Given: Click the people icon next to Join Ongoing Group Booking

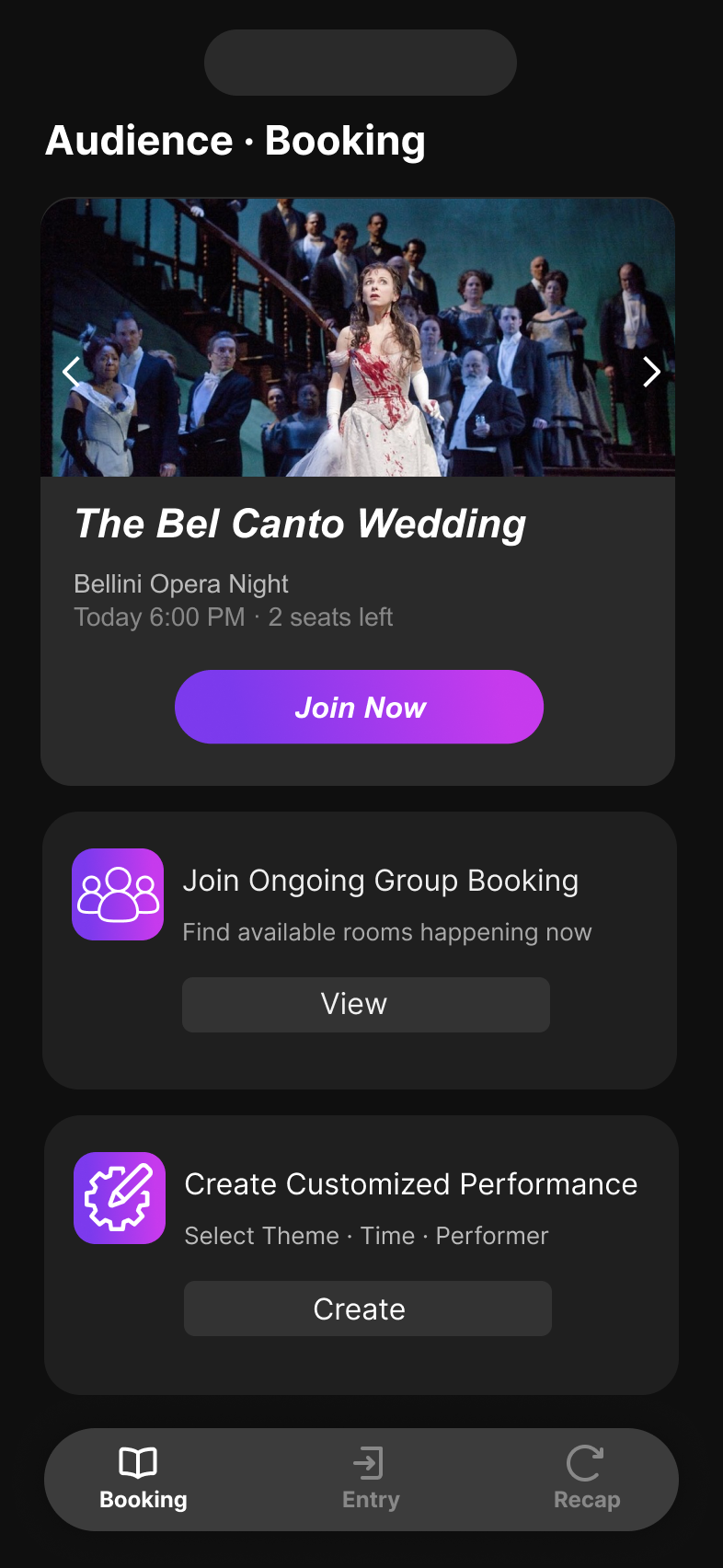Looking at the screenshot, I should pos(117,894).
